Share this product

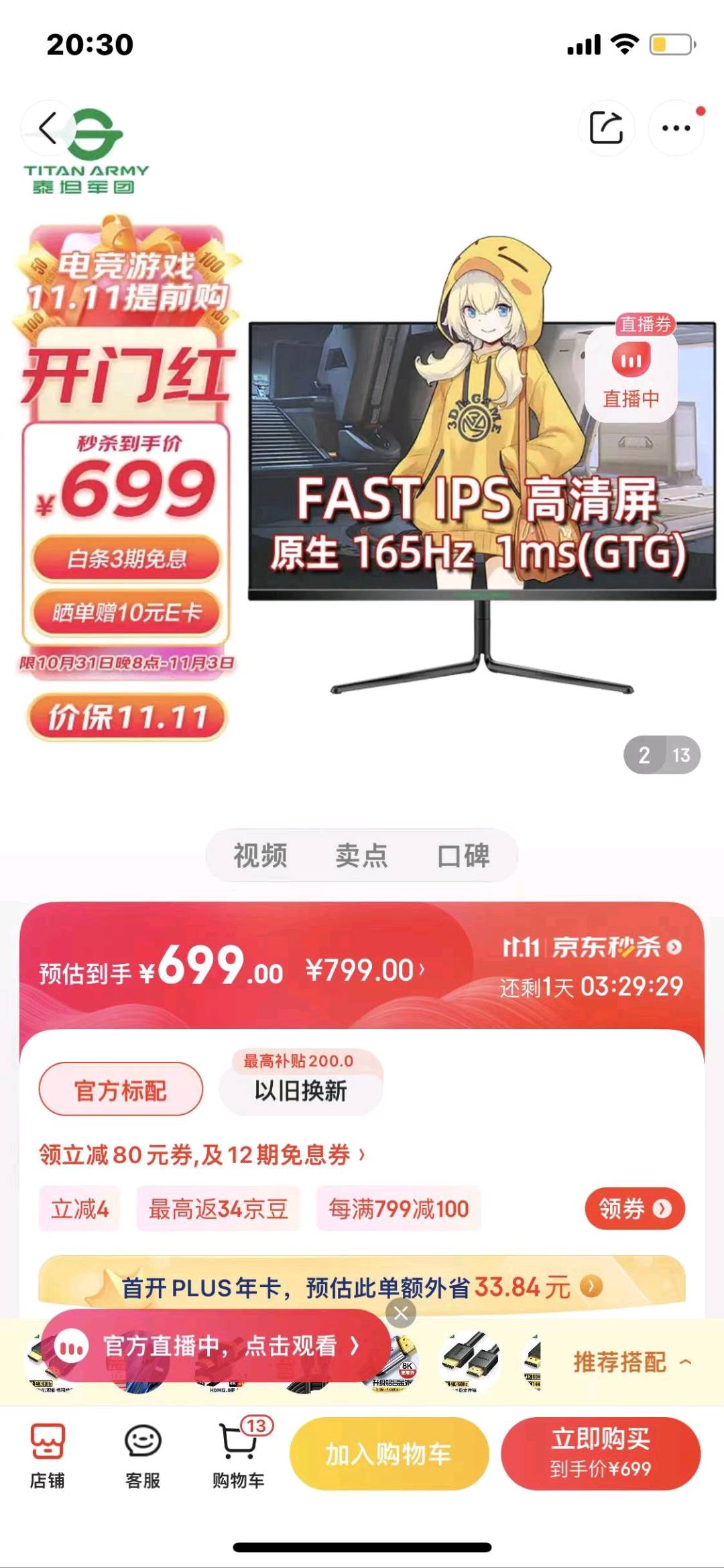pos(606,127)
